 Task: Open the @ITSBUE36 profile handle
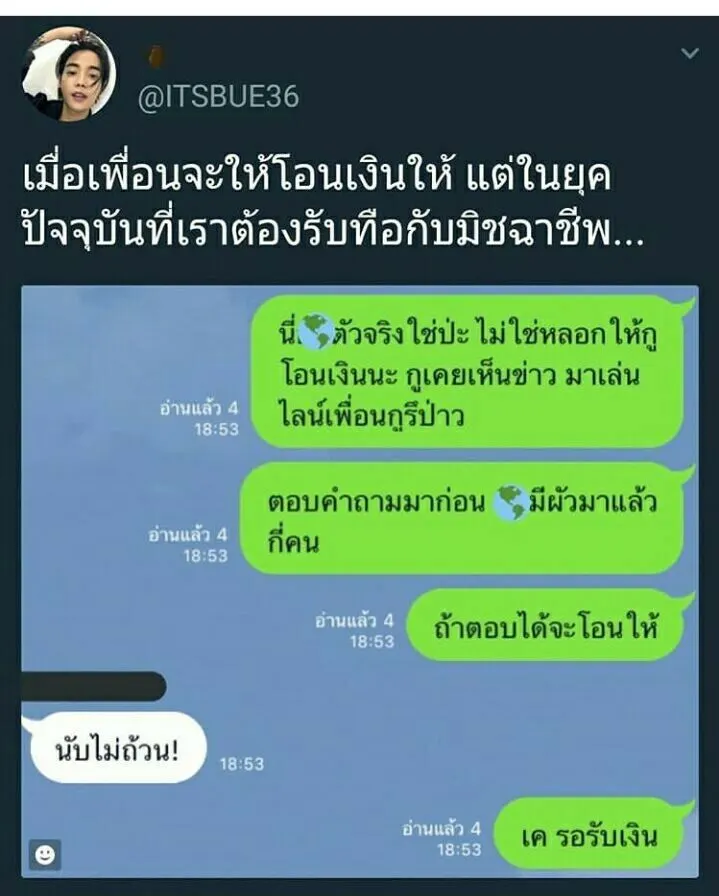[217, 97]
